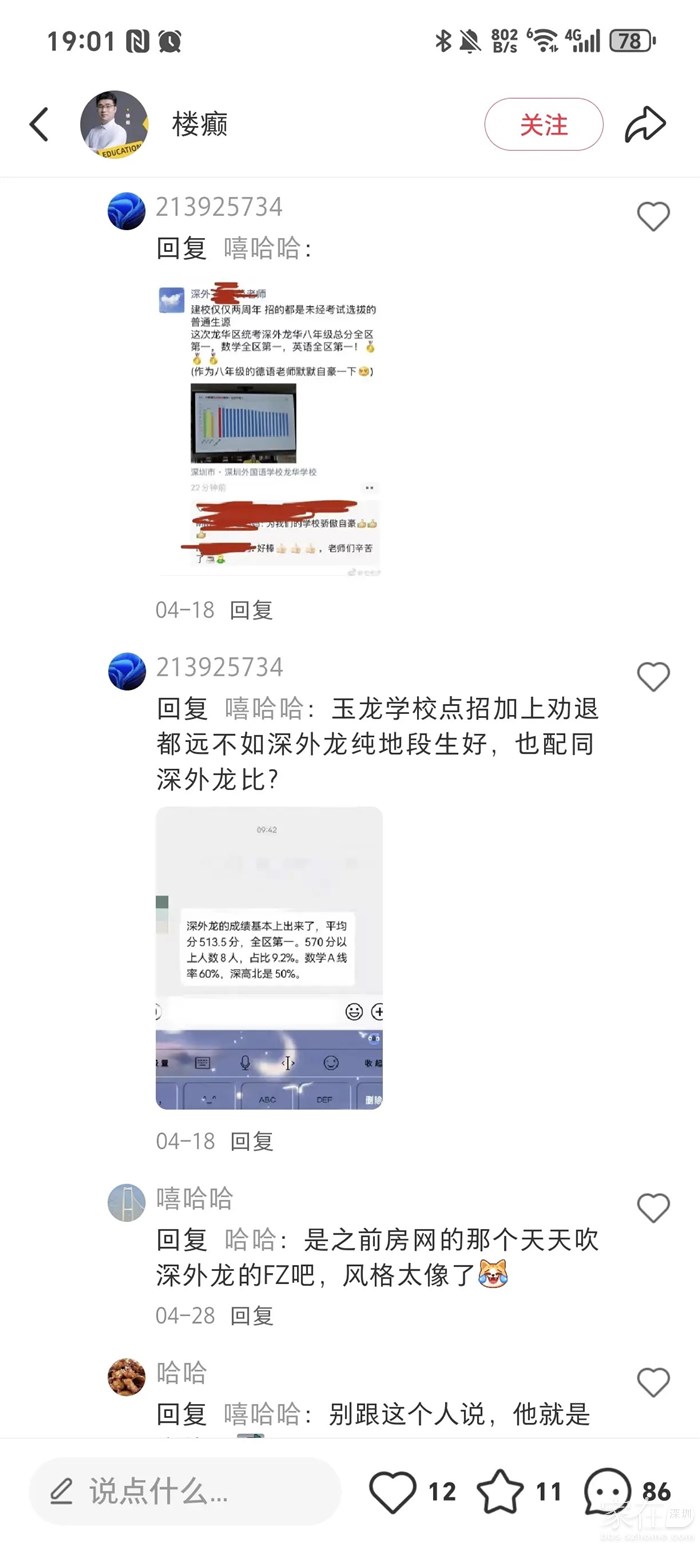Open the 深外龙成绩 chat screenshot image
Viewport: 700px width, 1544px height.
coord(269,958)
